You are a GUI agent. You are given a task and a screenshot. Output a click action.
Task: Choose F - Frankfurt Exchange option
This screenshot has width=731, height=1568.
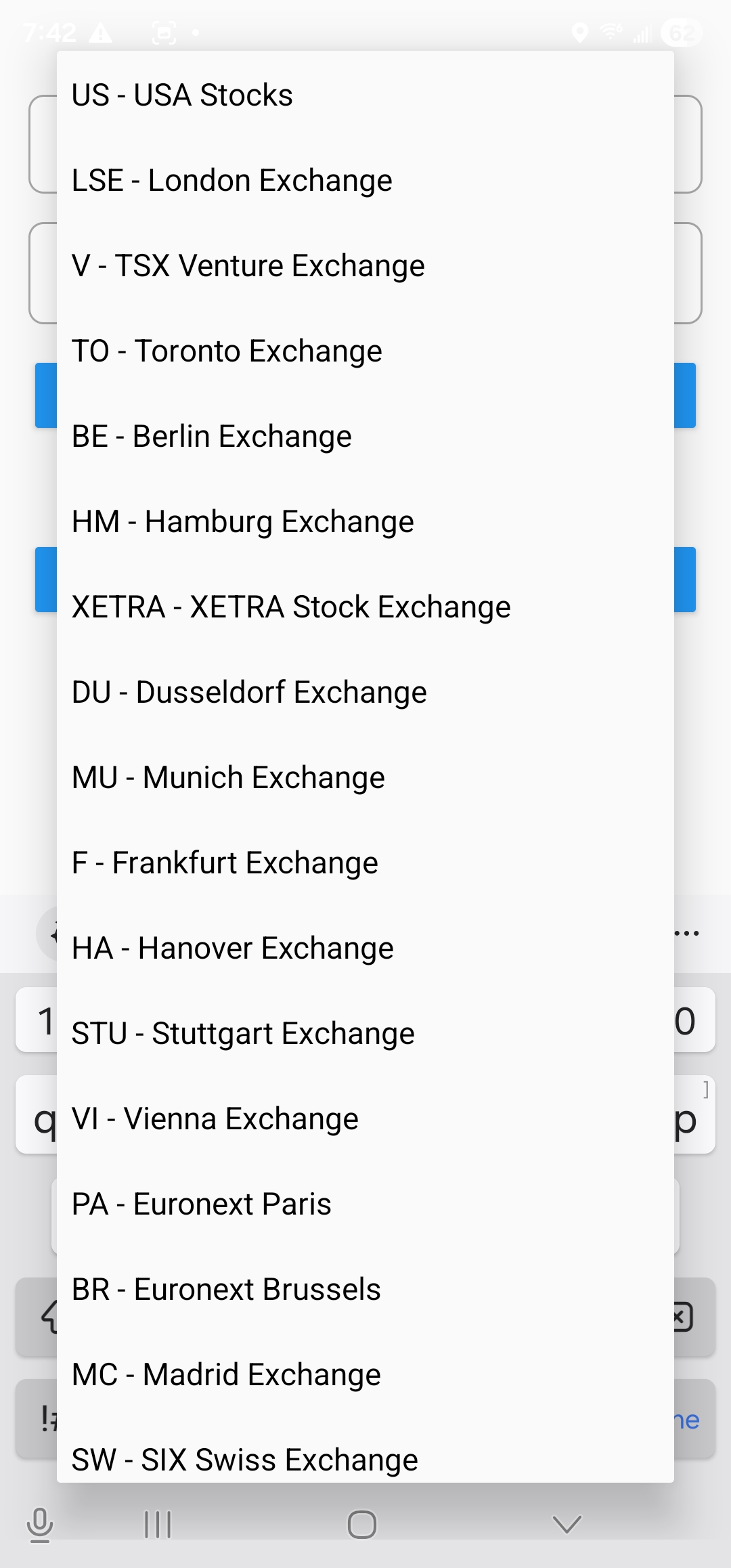(225, 862)
